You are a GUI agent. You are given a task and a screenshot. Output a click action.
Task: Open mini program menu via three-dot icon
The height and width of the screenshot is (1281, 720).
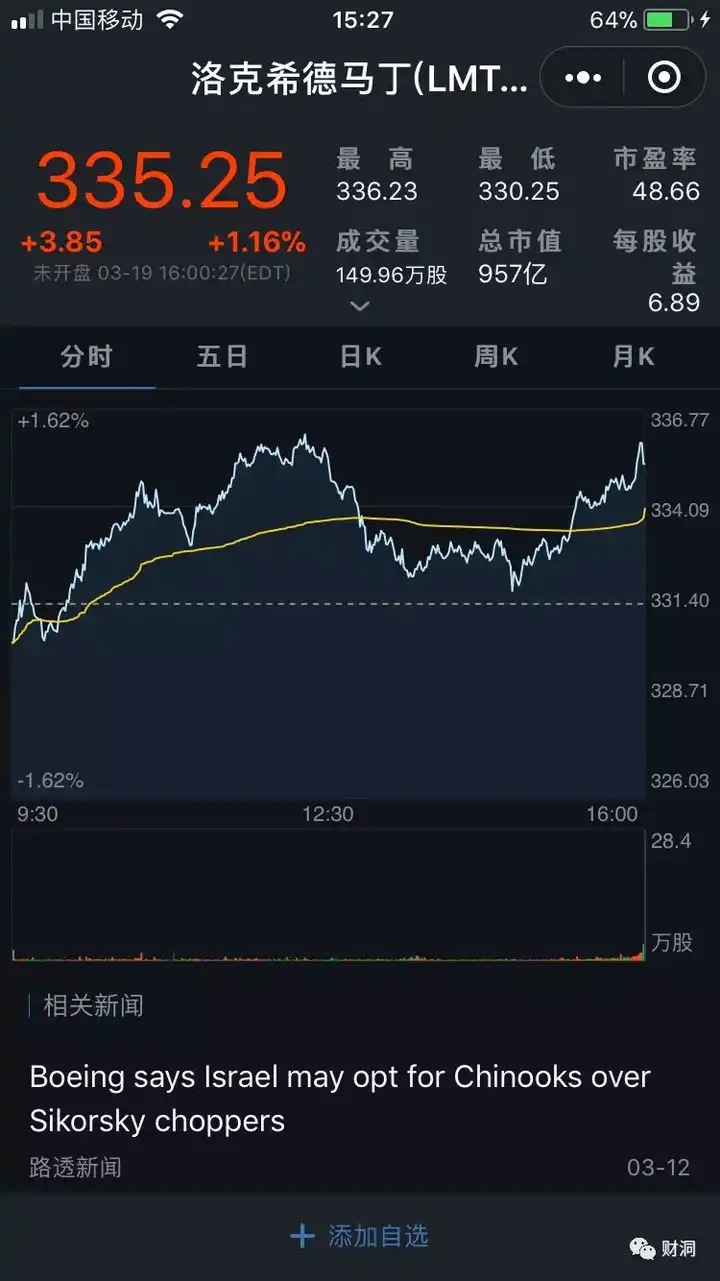coord(583,76)
